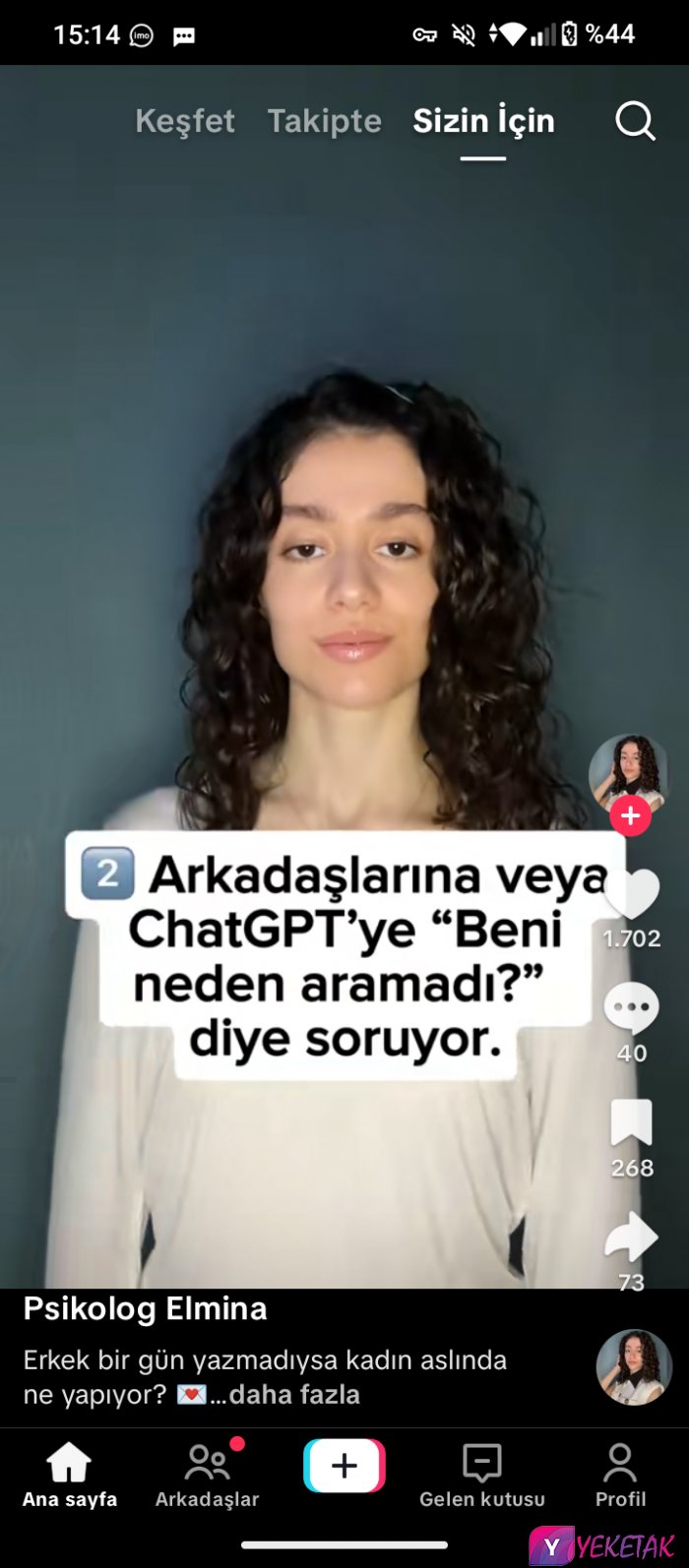Image resolution: width=689 pixels, height=1568 pixels.
Task: Open the comments bubble icon
Action: 631,1008
